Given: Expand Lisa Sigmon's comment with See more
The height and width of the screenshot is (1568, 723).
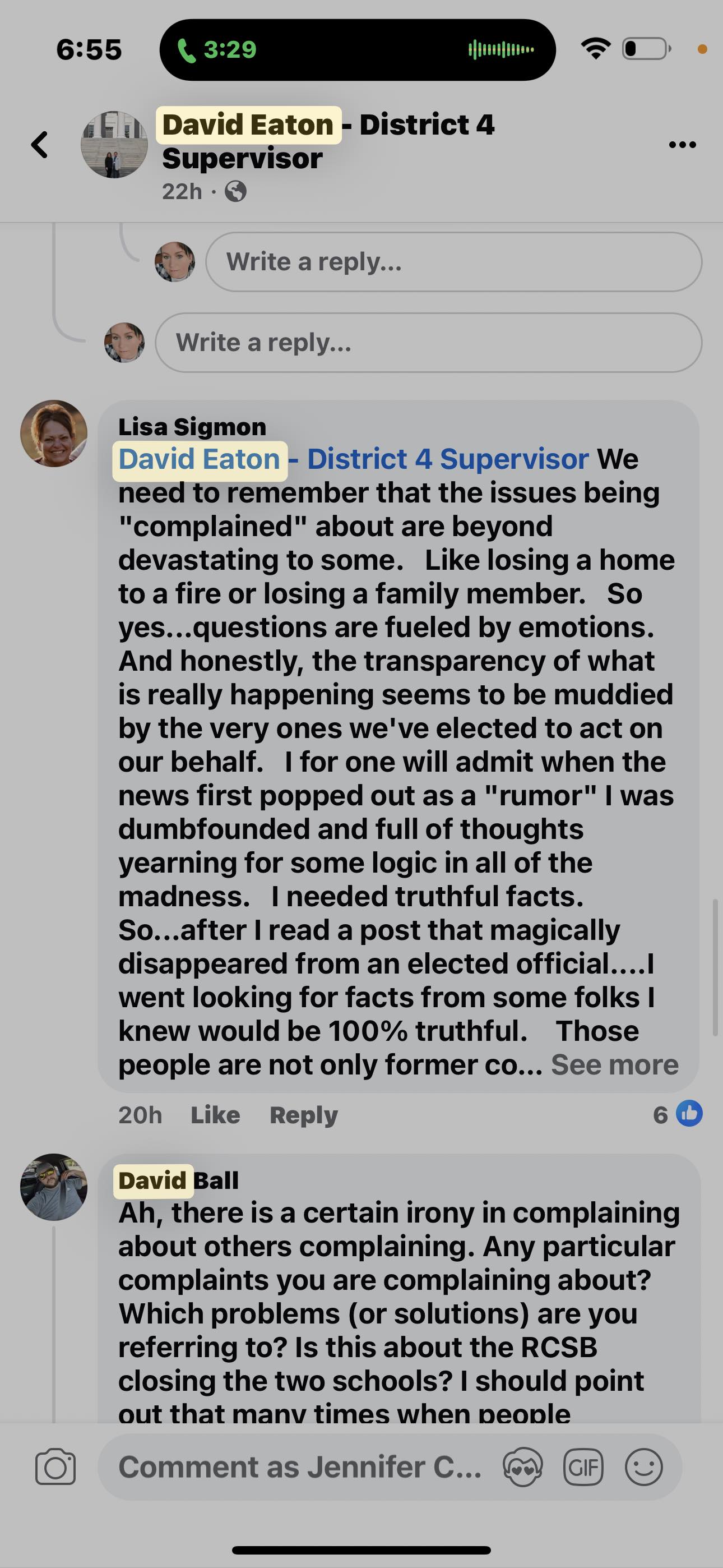Looking at the screenshot, I should [614, 1064].
